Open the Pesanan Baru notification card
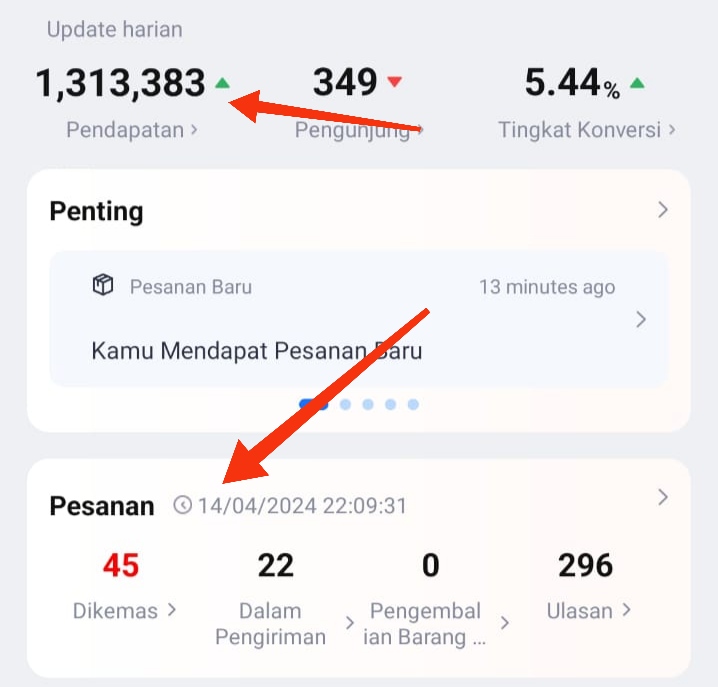The height and width of the screenshot is (687, 718). [358, 319]
